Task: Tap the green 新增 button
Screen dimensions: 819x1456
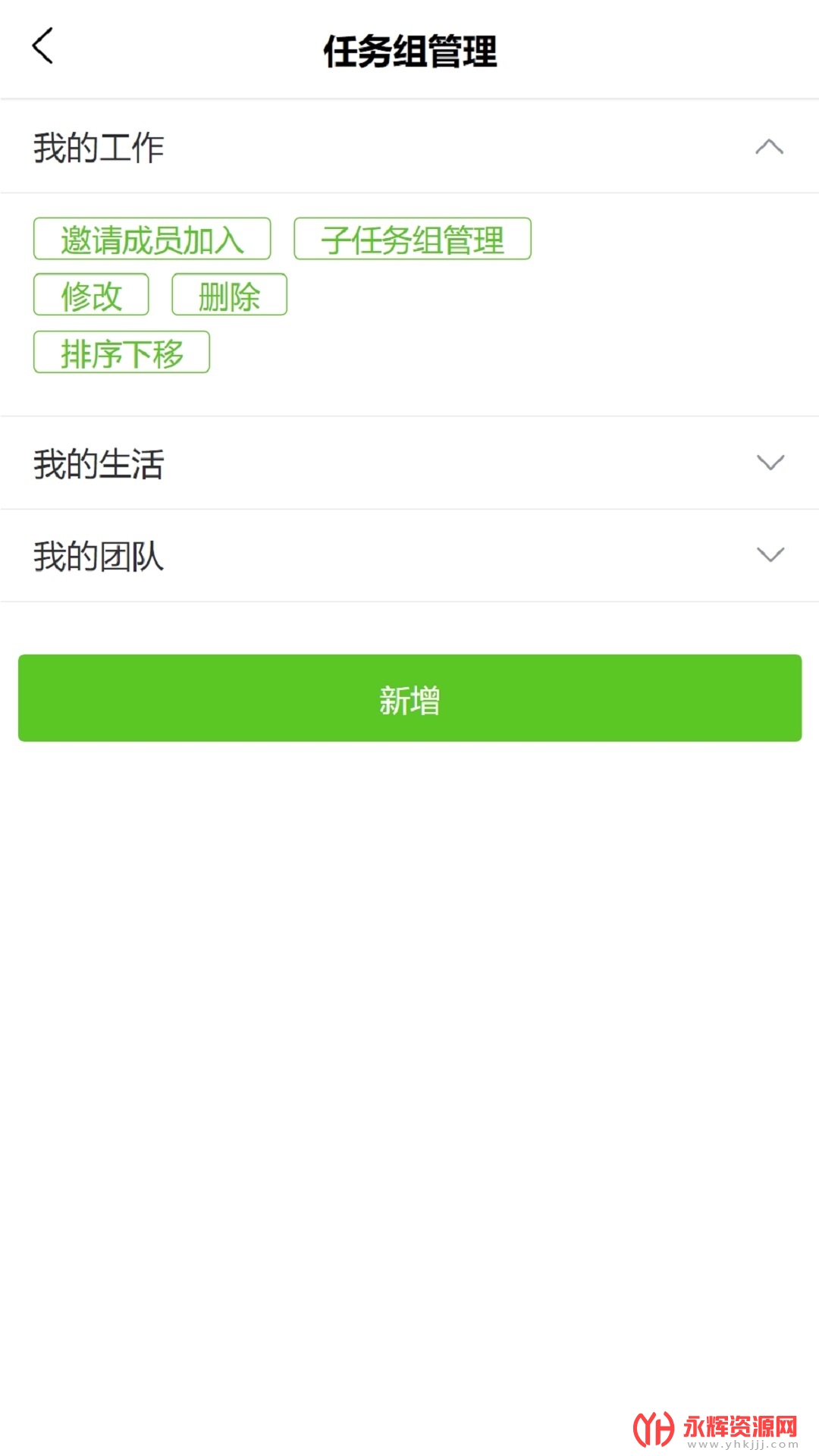Action: coord(409,698)
